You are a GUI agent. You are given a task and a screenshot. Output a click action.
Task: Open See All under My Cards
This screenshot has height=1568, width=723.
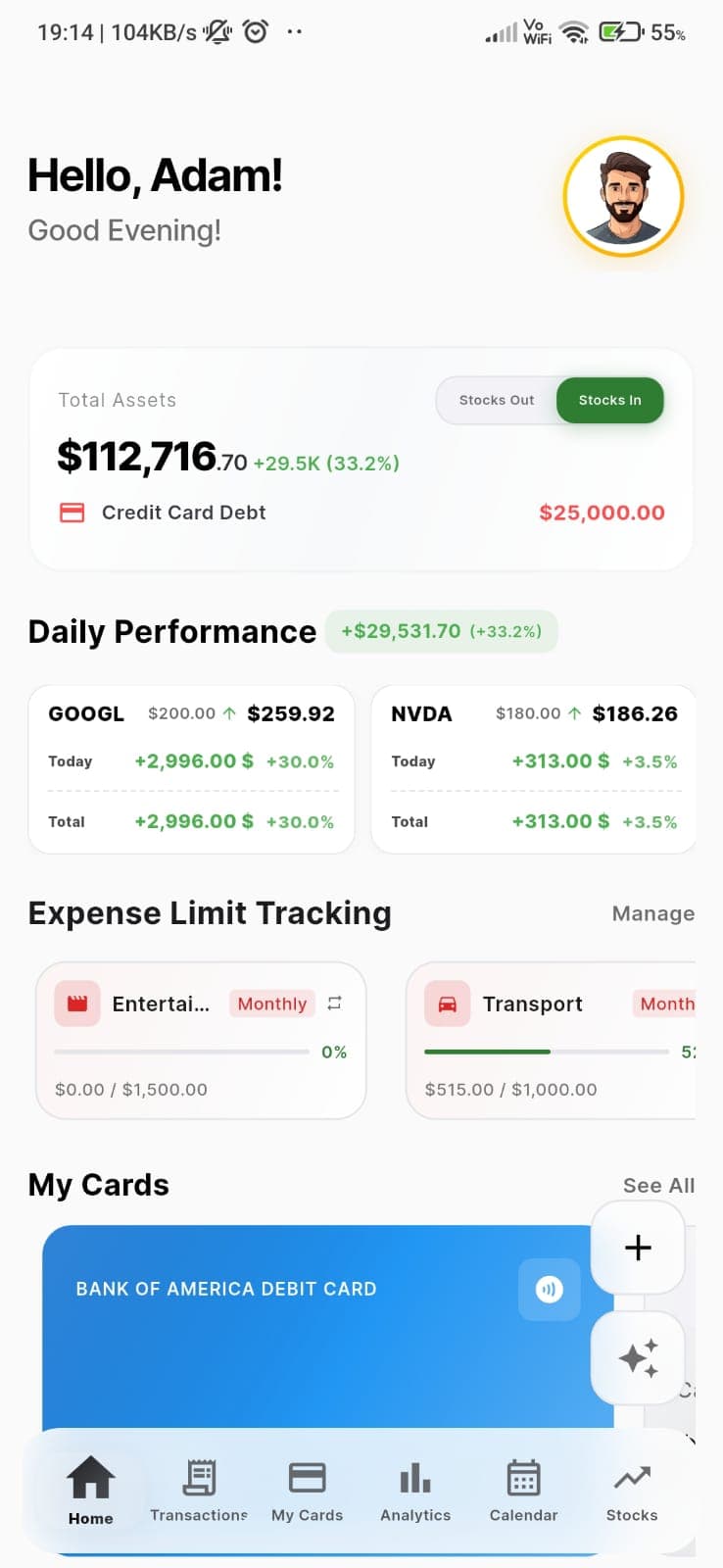point(657,1185)
